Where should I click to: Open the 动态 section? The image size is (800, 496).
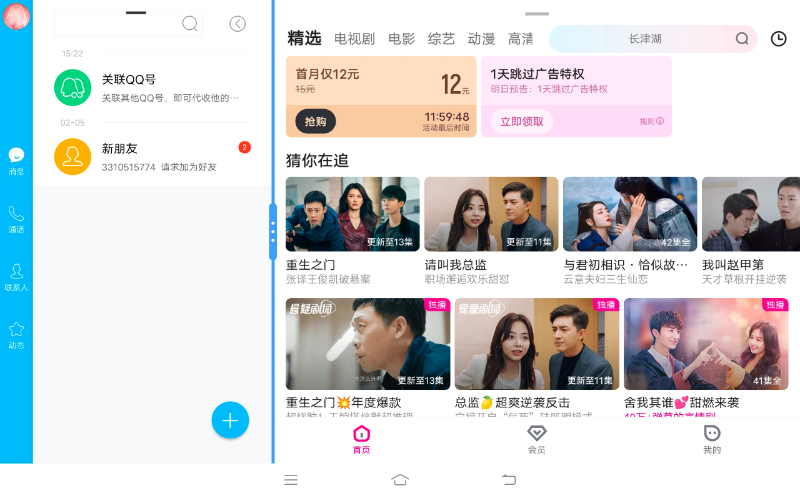16,335
